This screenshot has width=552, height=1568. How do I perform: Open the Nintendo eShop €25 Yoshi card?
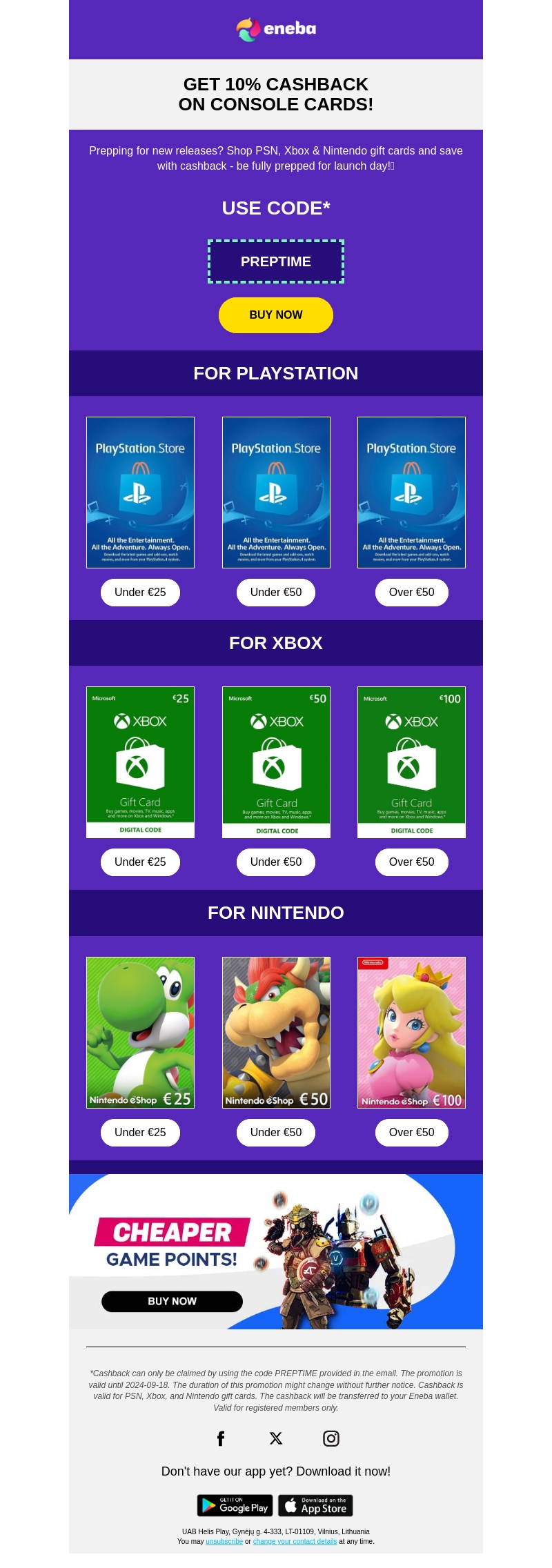pyautogui.click(x=140, y=1033)
